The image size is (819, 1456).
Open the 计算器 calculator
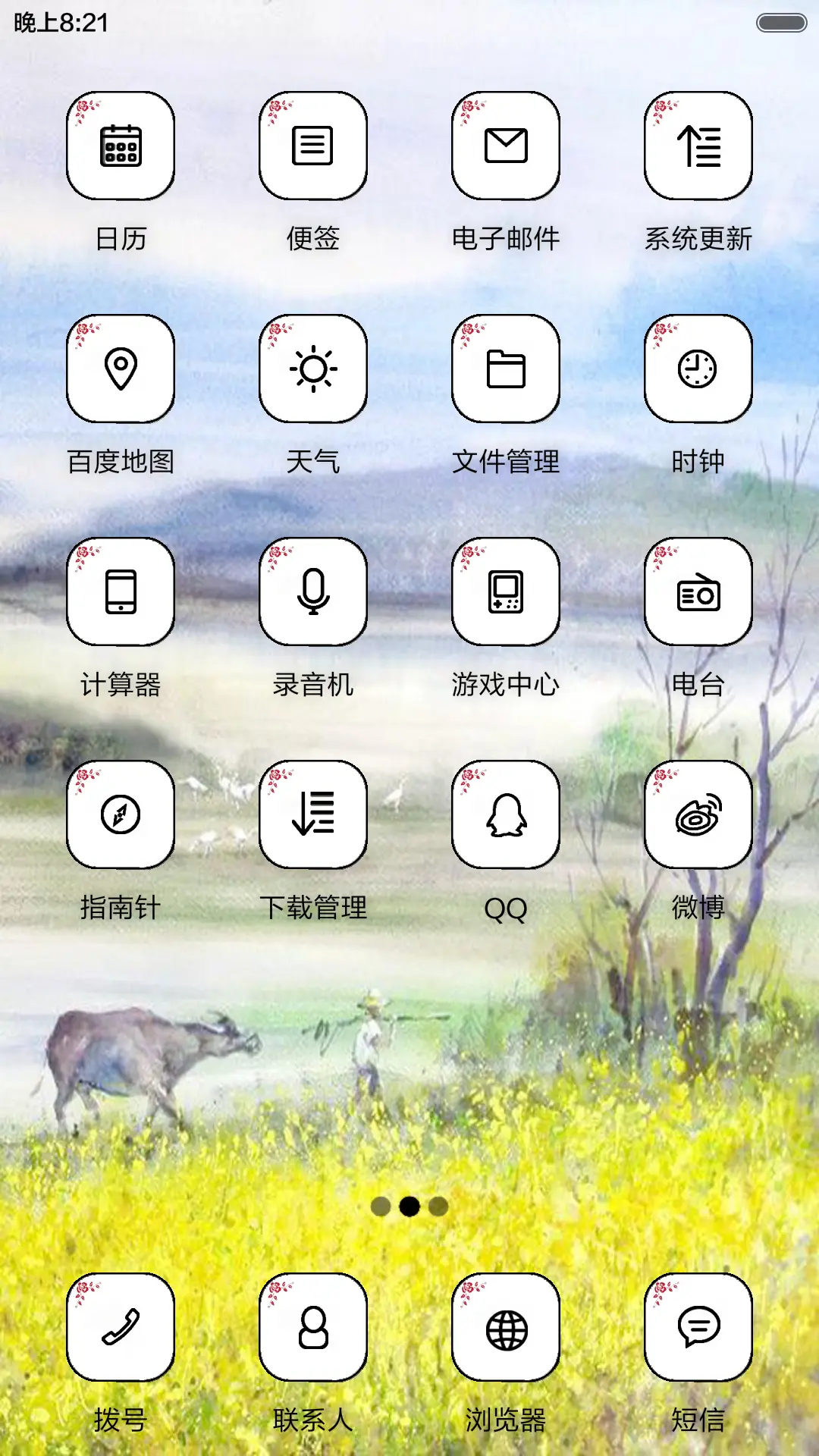pos(120,593)
